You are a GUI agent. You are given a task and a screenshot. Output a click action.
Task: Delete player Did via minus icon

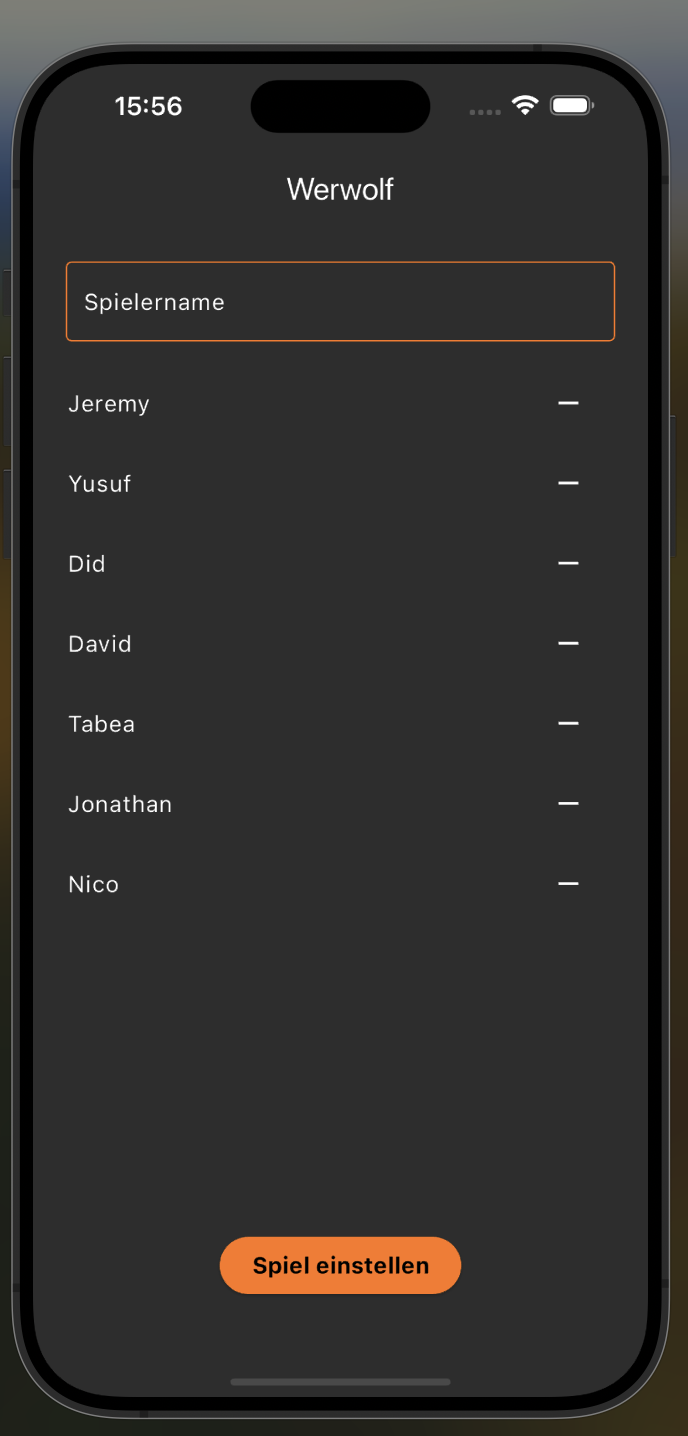(x=568, y=564)
